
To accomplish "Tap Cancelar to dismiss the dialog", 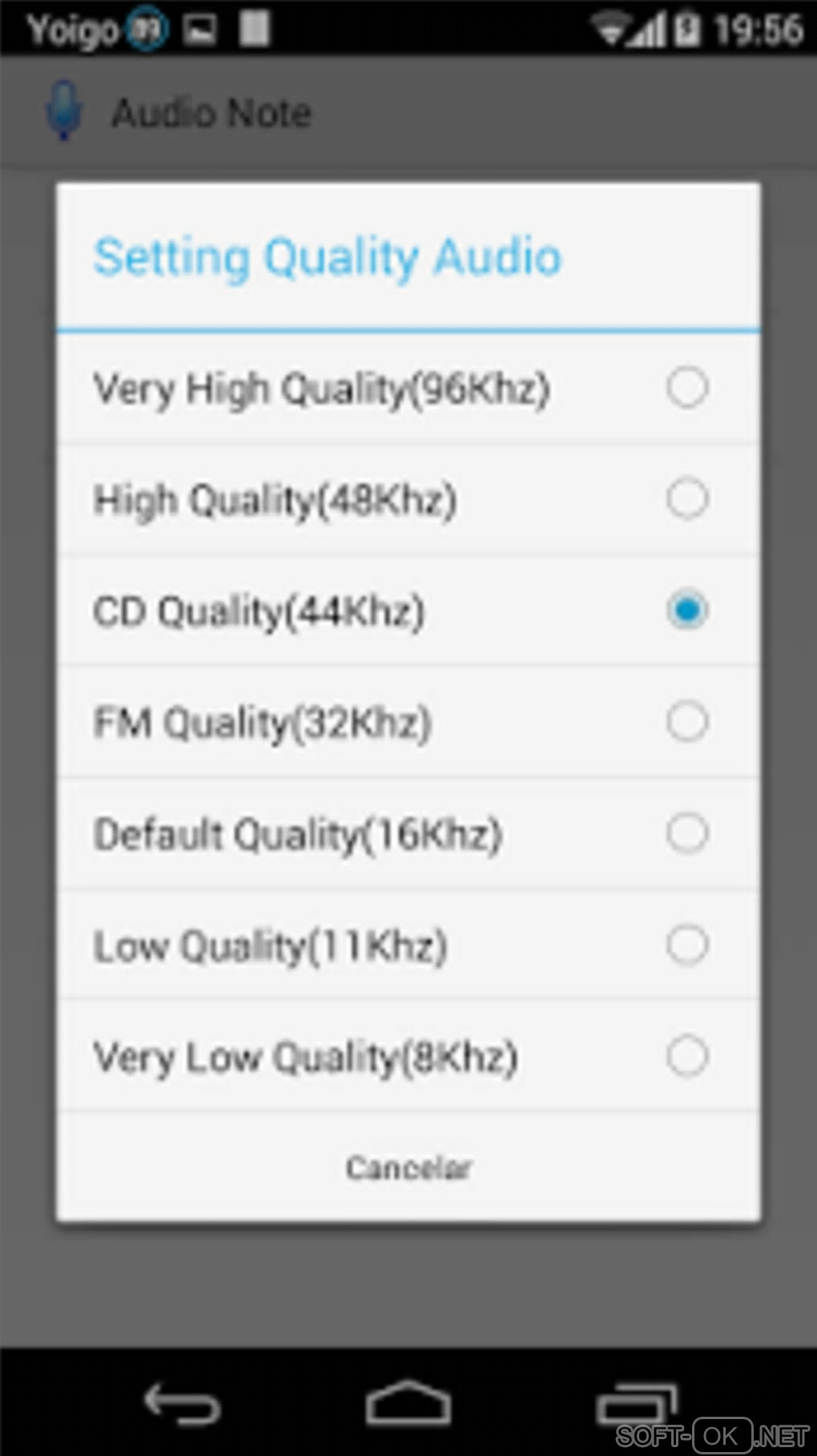I will 408,1168.
